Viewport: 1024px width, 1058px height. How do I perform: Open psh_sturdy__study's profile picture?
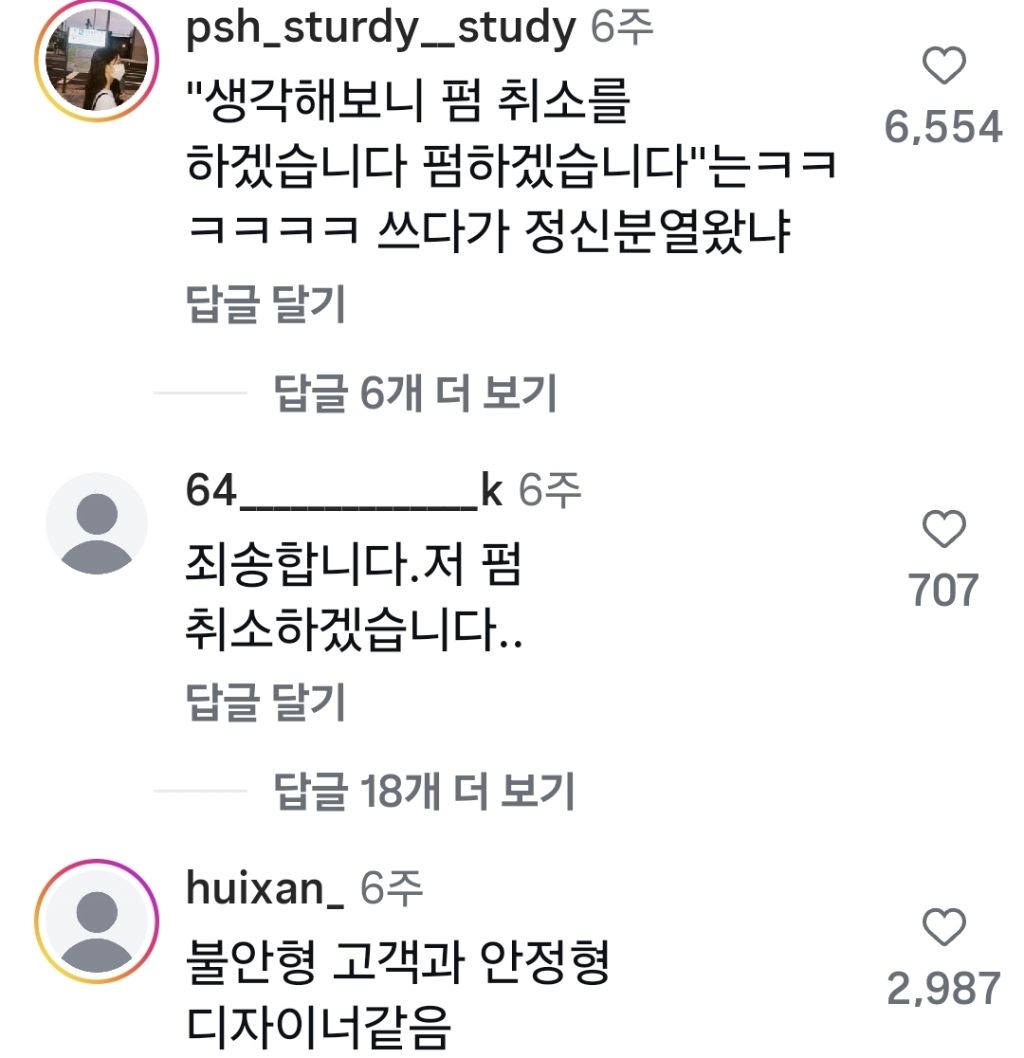97,60
